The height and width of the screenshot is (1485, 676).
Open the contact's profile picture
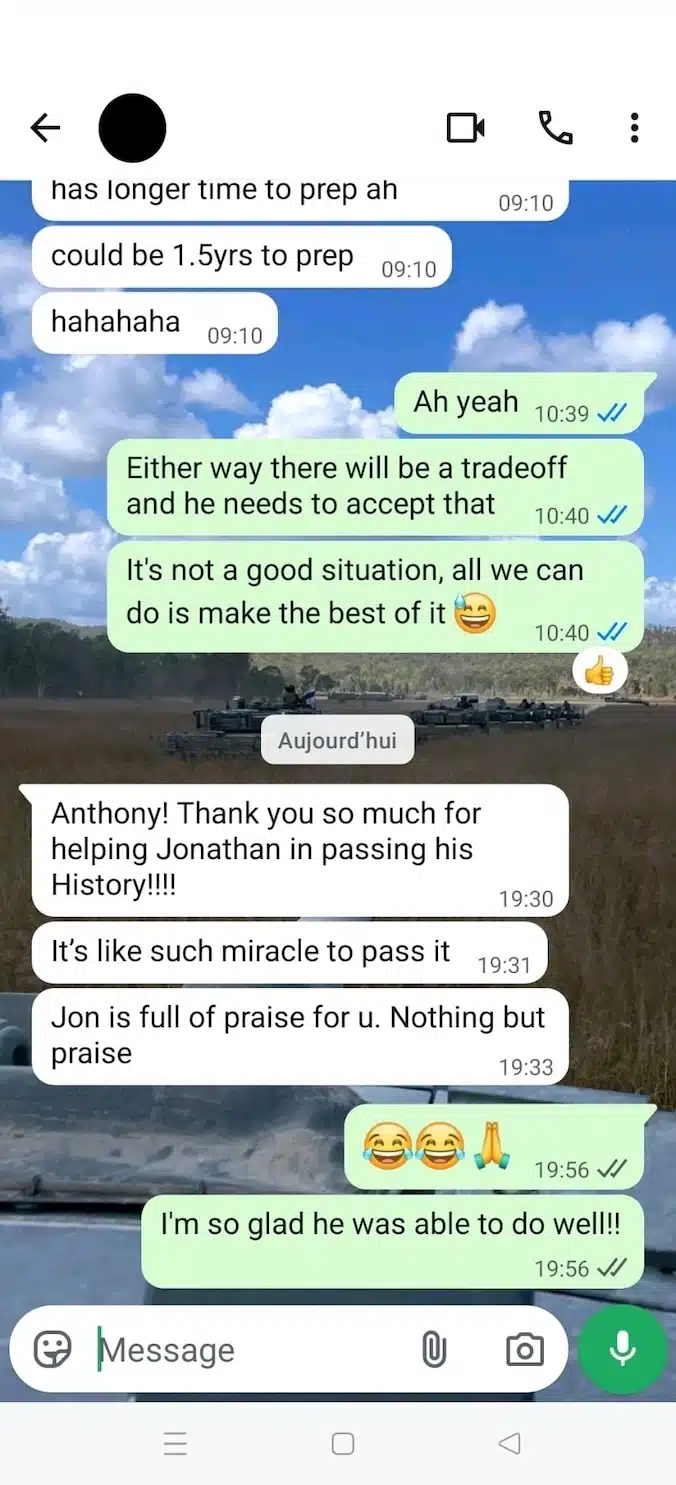[132, 128]
